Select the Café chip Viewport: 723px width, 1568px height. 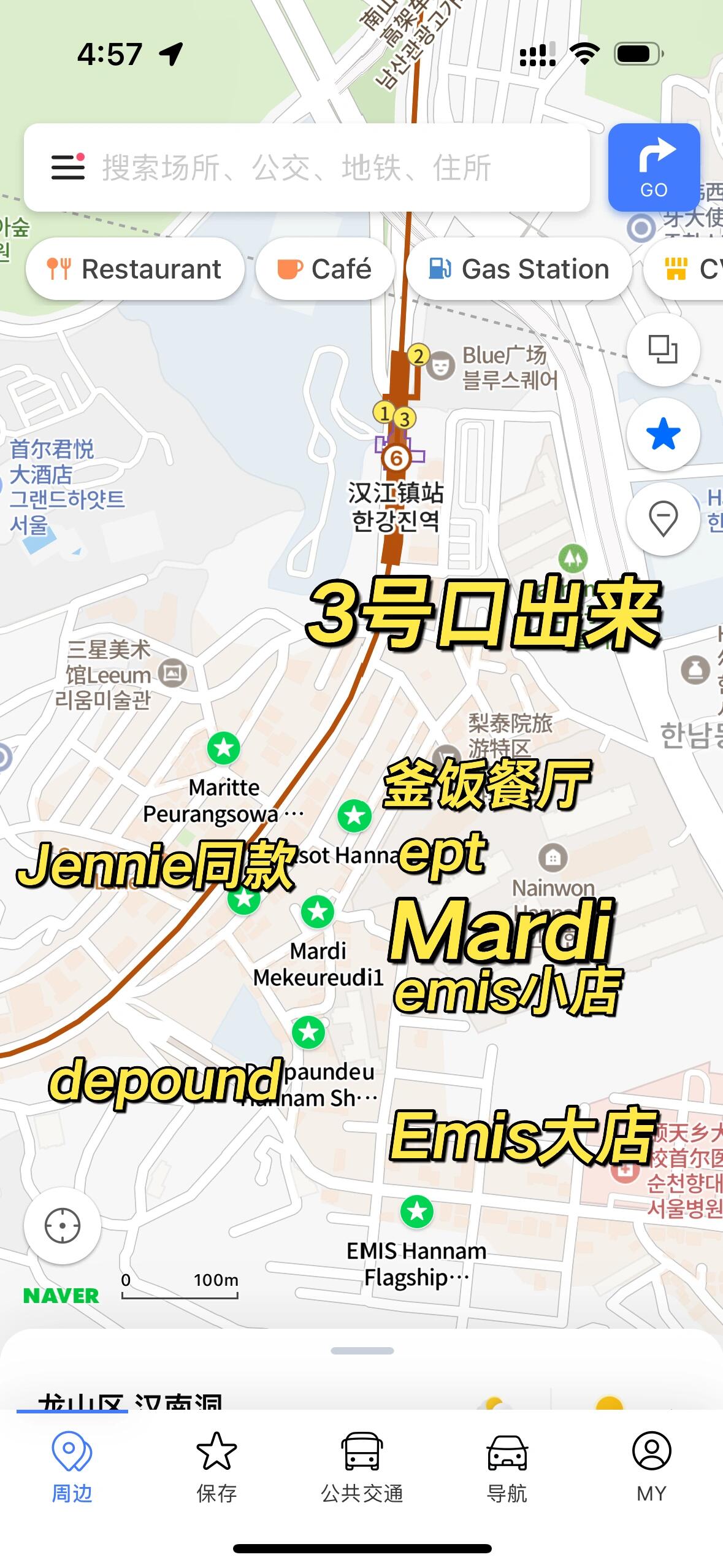tap(325, 269)
